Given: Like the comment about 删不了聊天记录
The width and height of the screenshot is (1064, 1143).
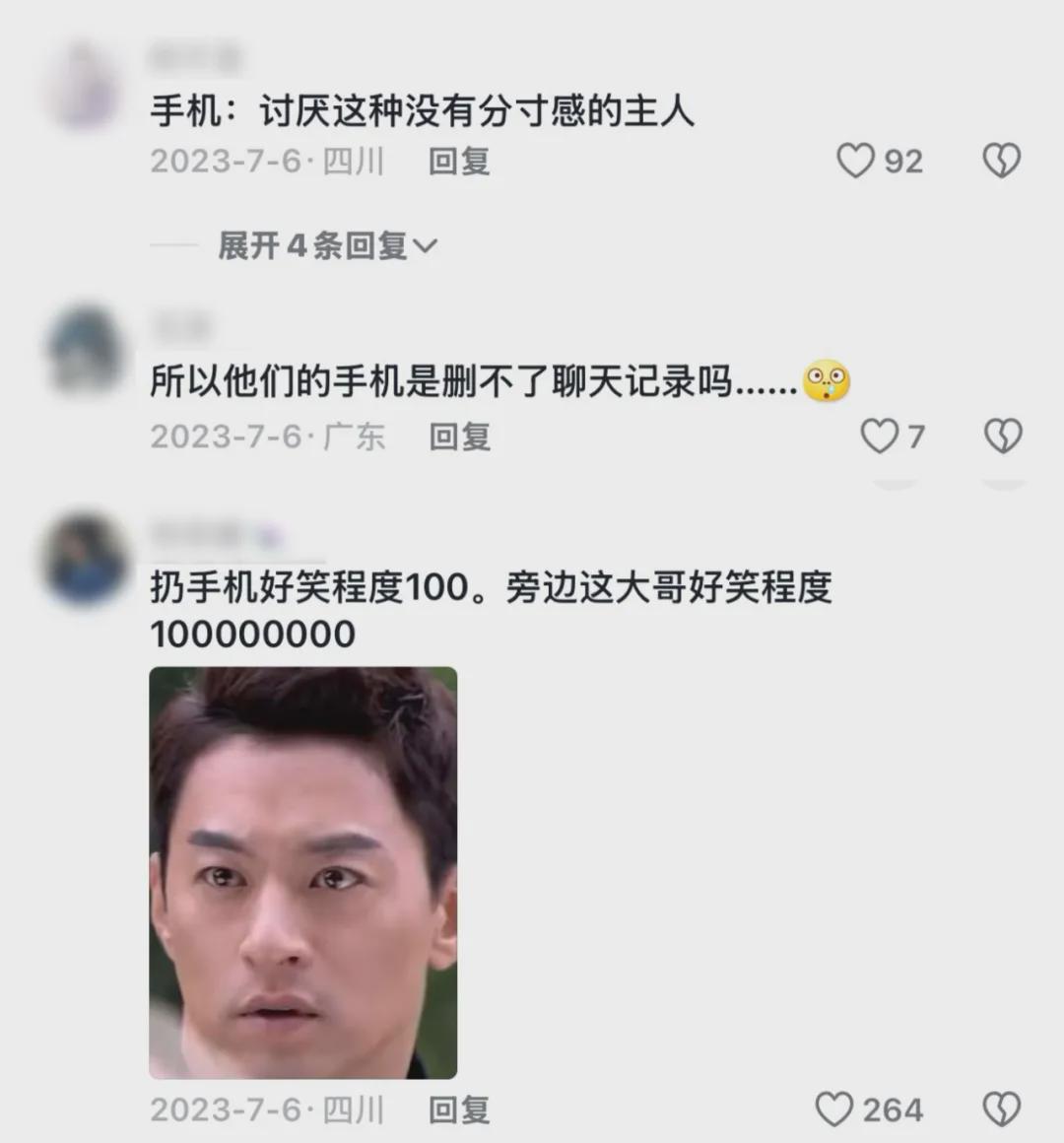Looking at the screenshot, I should pos(879,436).
